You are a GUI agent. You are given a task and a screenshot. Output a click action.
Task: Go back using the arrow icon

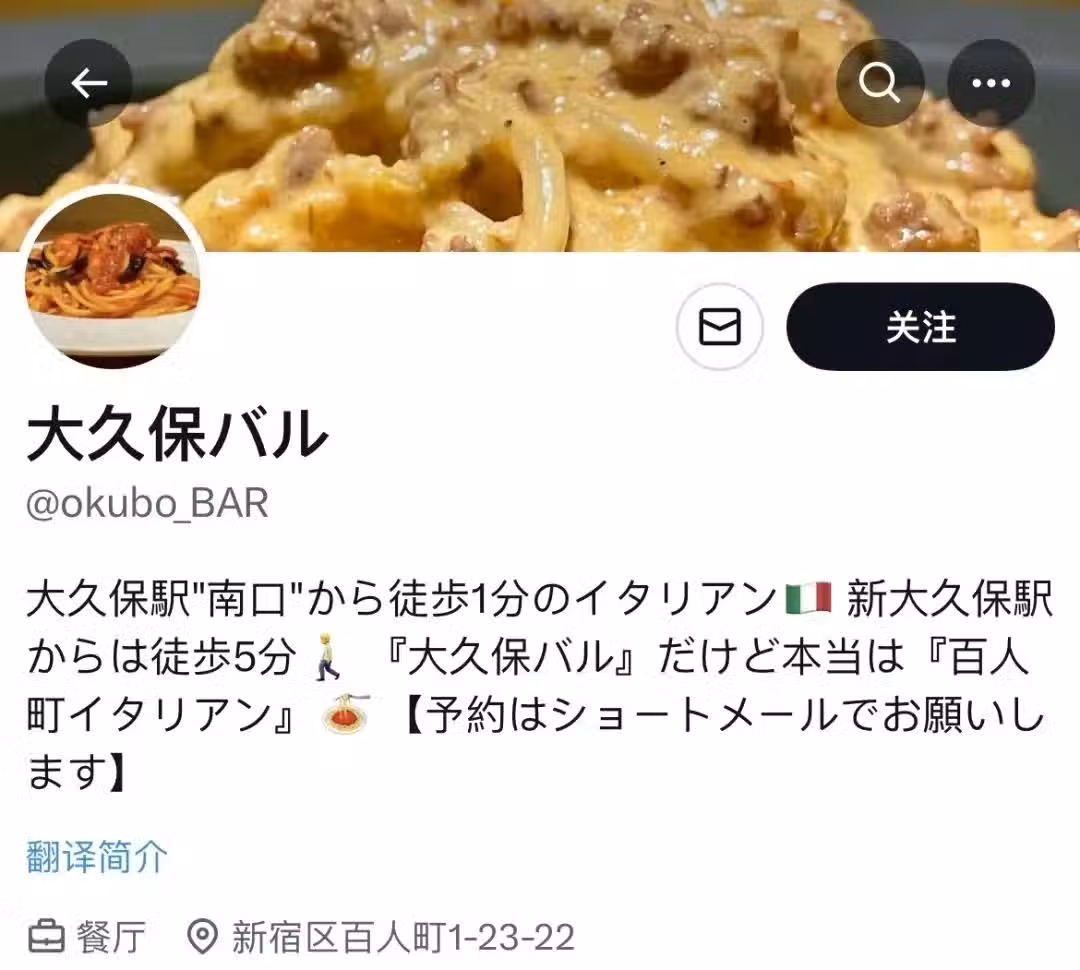point(89,83)
